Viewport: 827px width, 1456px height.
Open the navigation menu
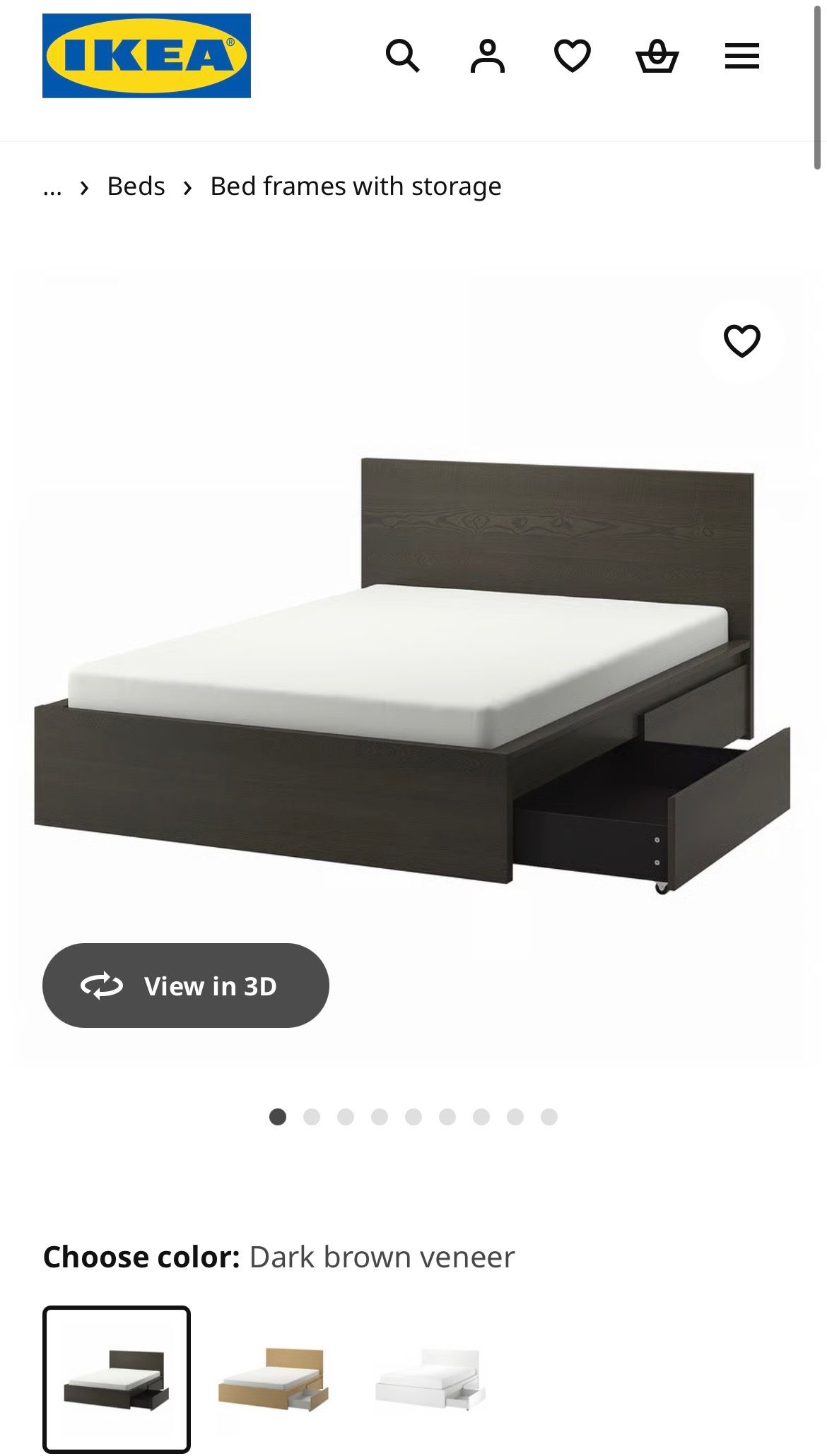pyautogui.click(x=741, y=56)
